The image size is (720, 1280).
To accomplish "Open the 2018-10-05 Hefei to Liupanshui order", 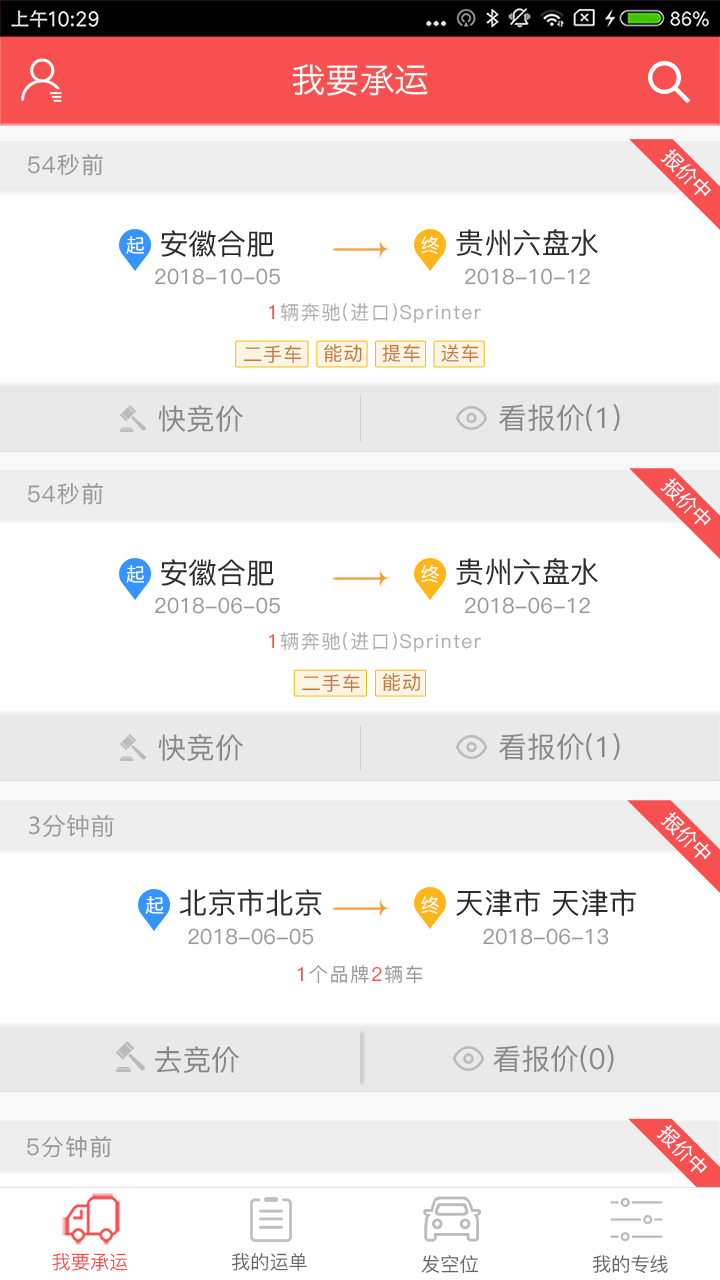I will click(360, 288).
